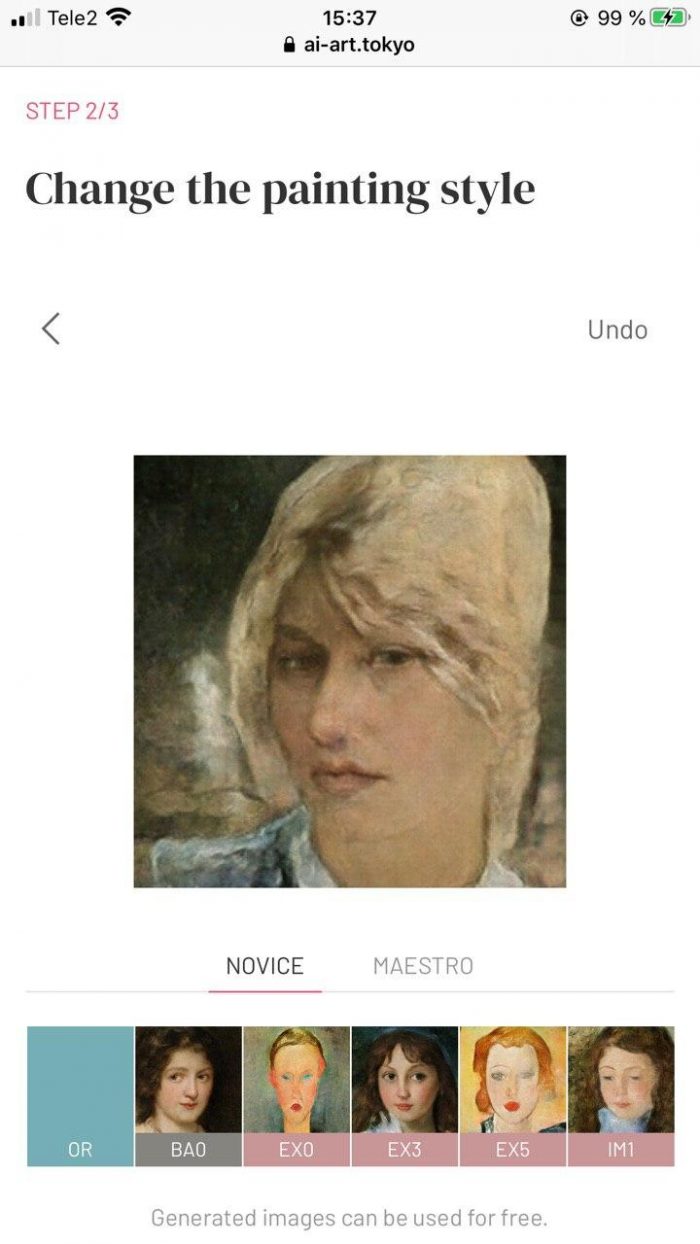Viewport: 700px width, 1244px height.
Task: Go back with the left arrow
Action: [51, 329]
